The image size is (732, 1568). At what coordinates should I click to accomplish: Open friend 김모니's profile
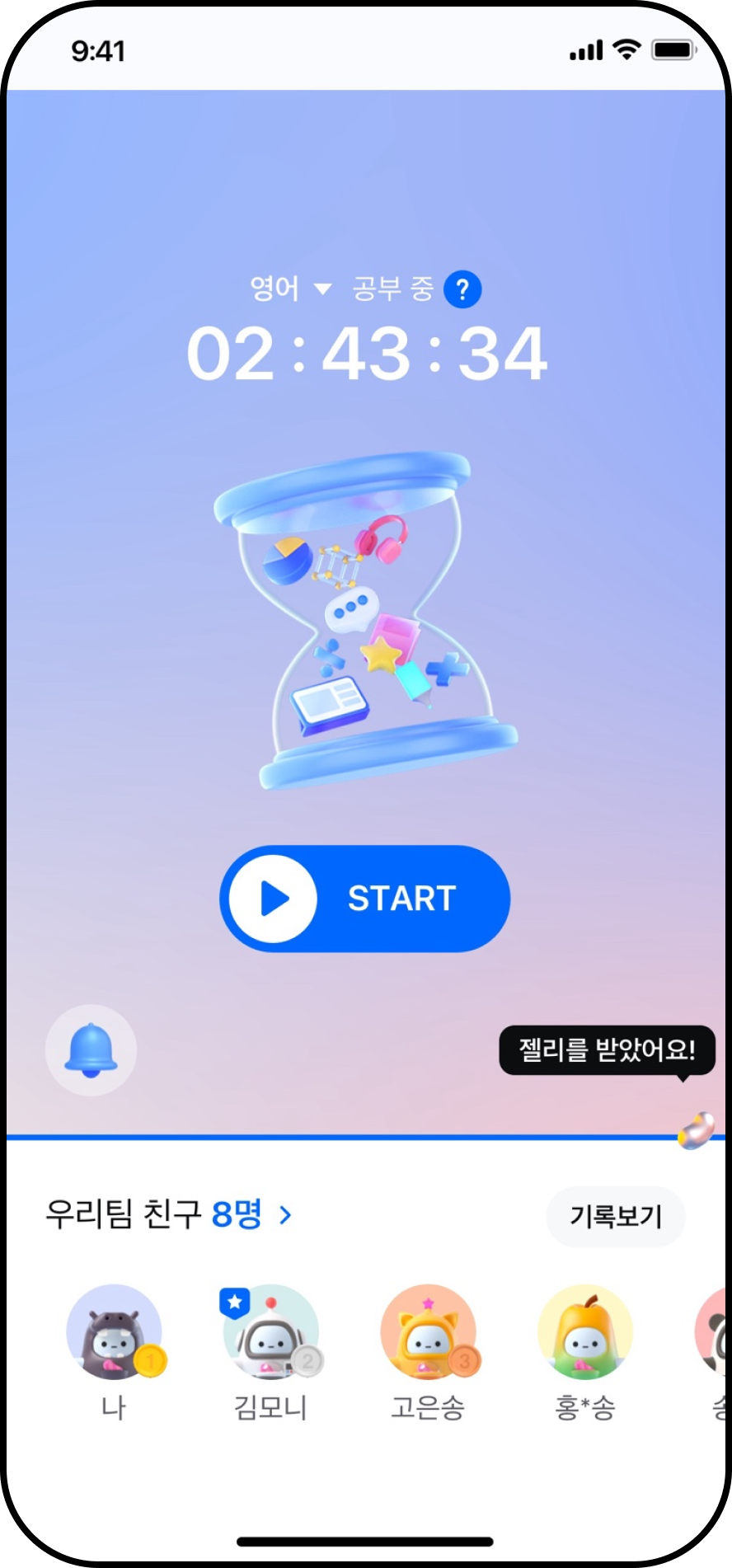[271, 1333]
